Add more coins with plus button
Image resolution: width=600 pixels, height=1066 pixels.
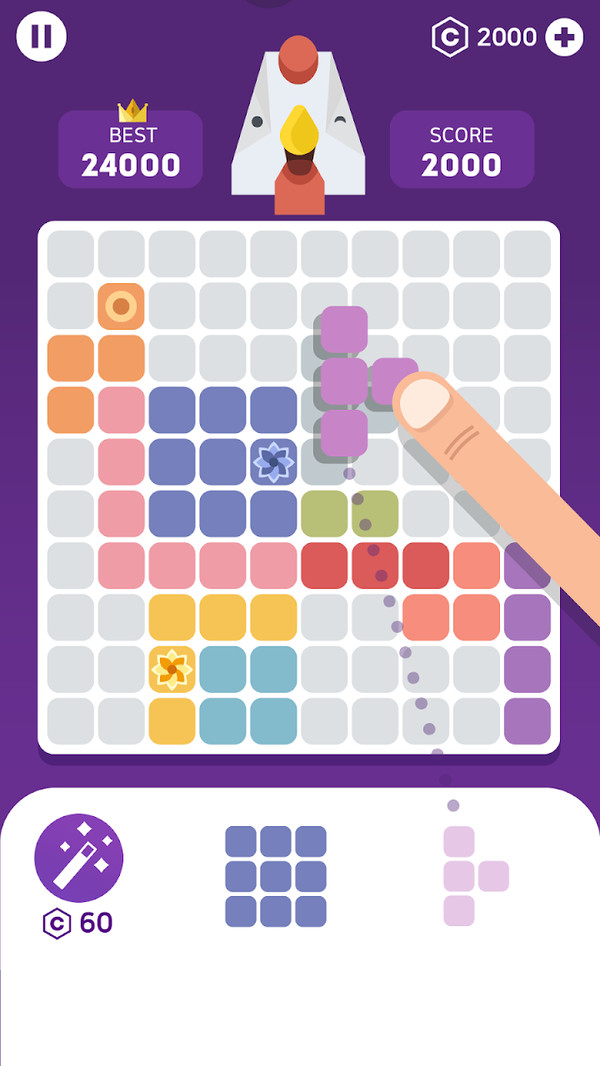coord(564,37)
